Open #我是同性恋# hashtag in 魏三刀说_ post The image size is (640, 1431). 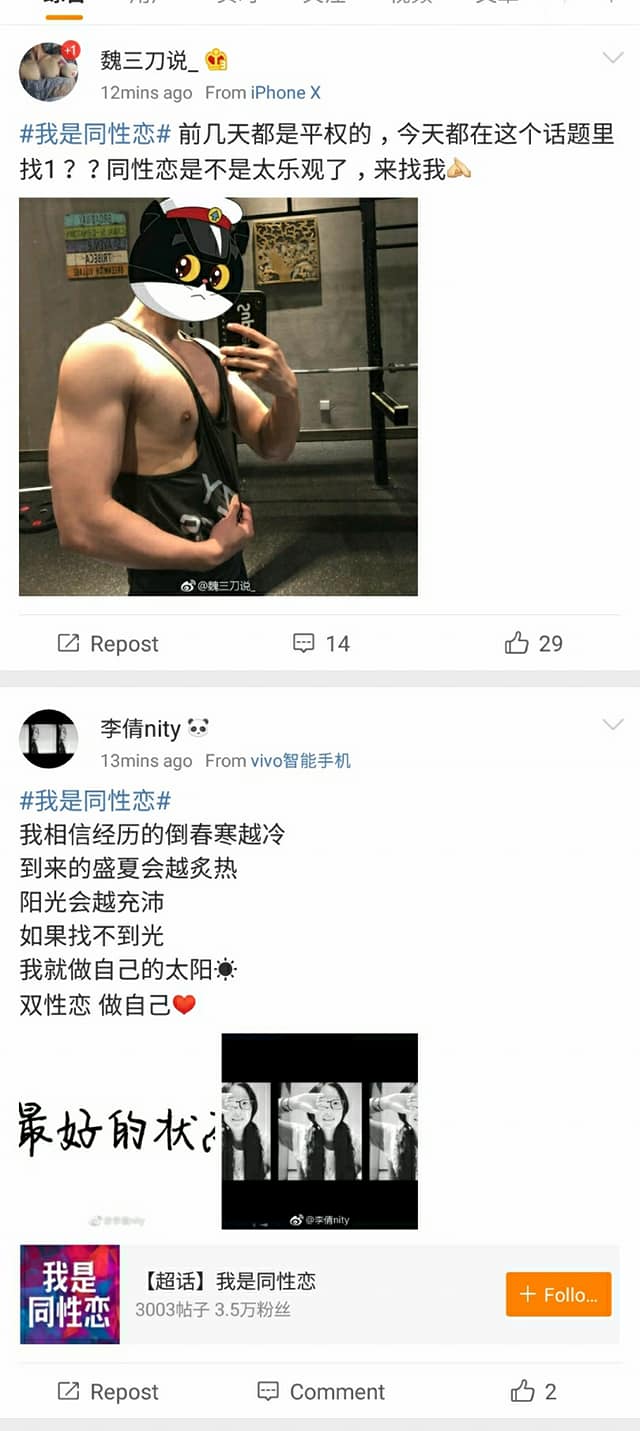(96, 135)
